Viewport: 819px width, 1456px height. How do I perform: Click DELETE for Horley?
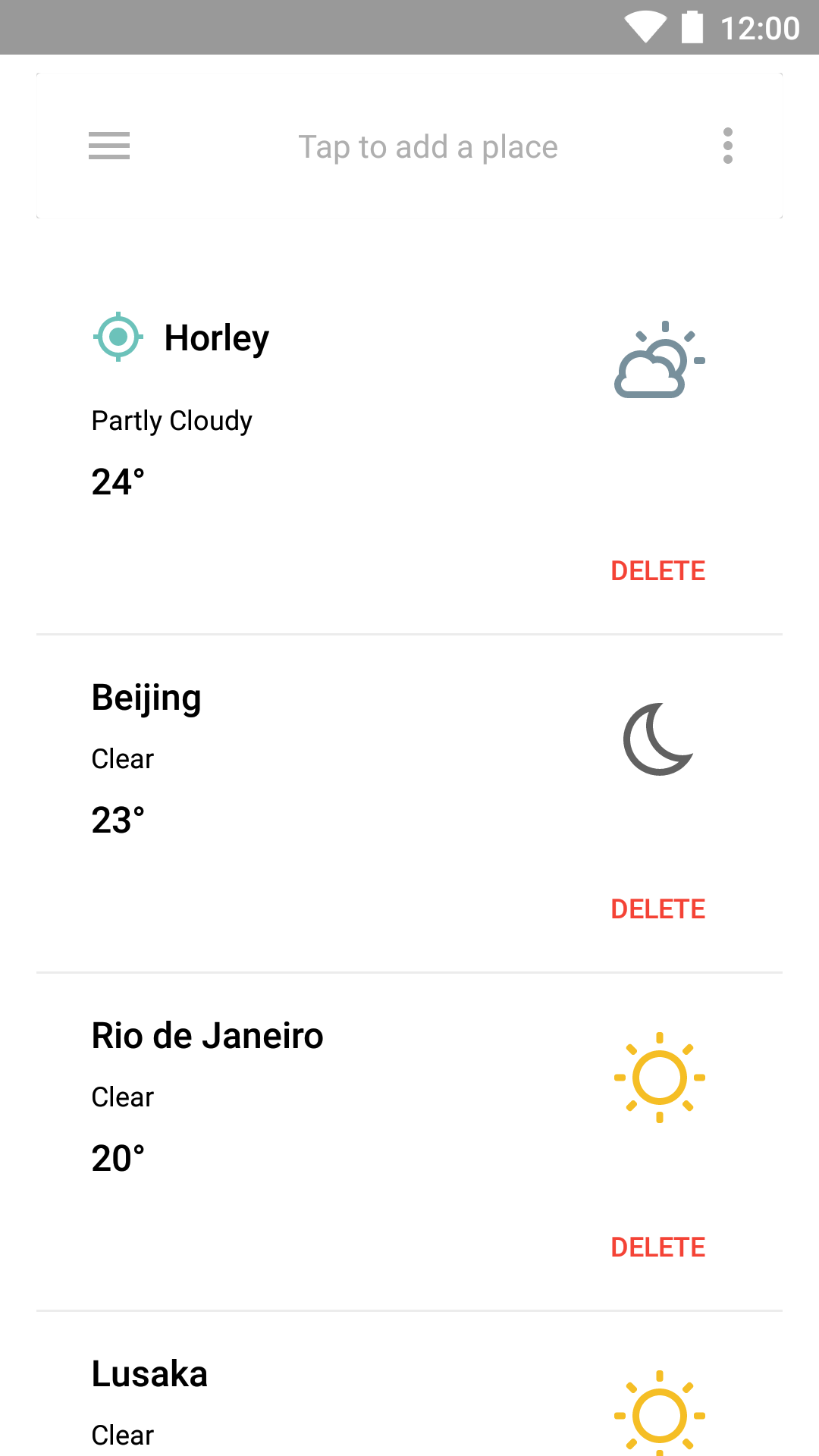coord(658,570)
